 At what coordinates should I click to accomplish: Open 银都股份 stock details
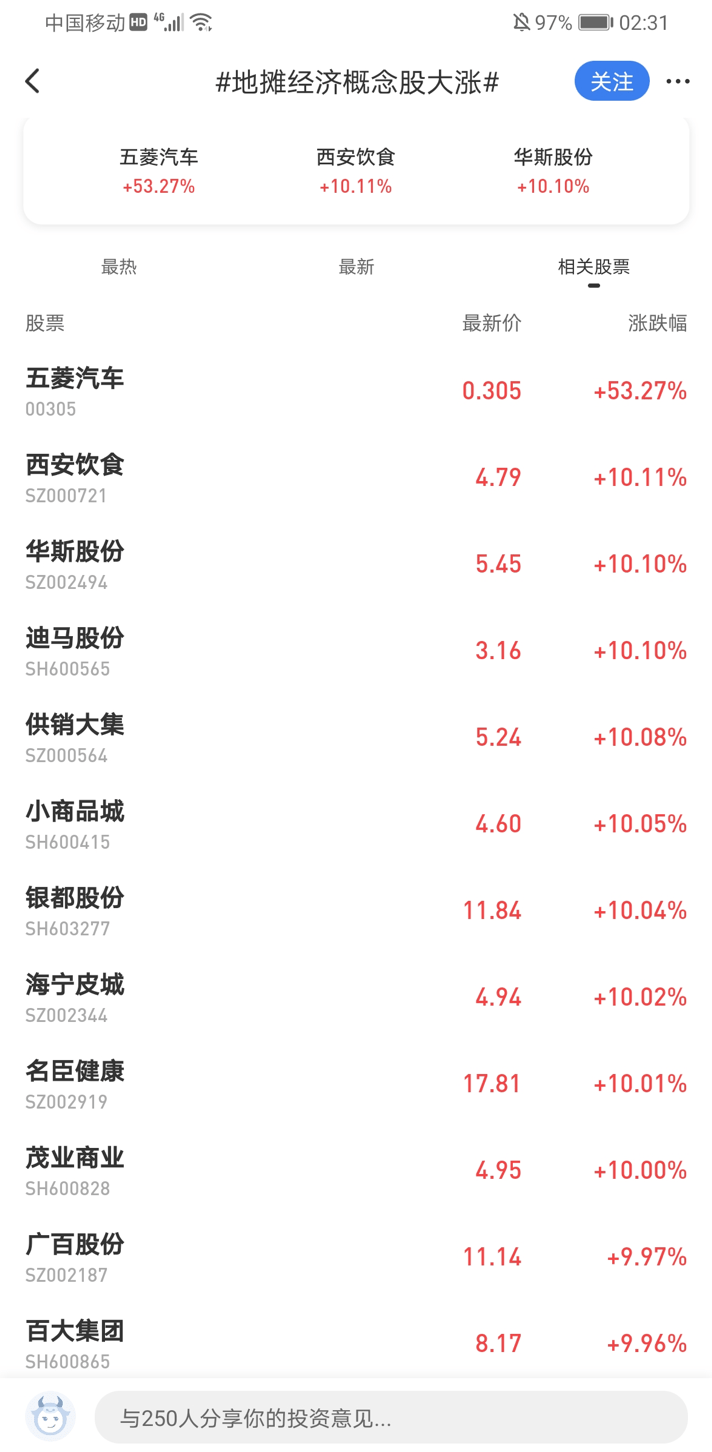point(356,911)
